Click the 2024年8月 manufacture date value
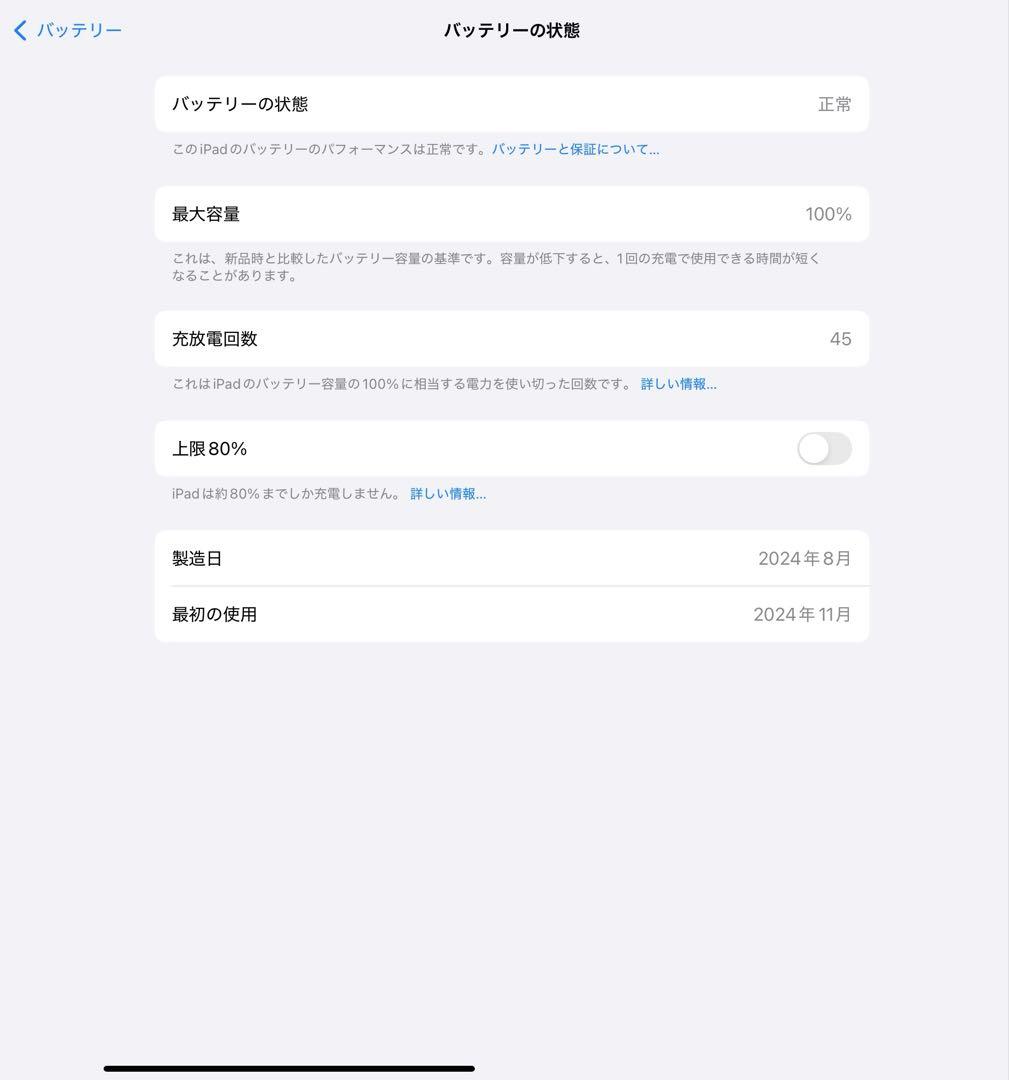 point(804,558)
